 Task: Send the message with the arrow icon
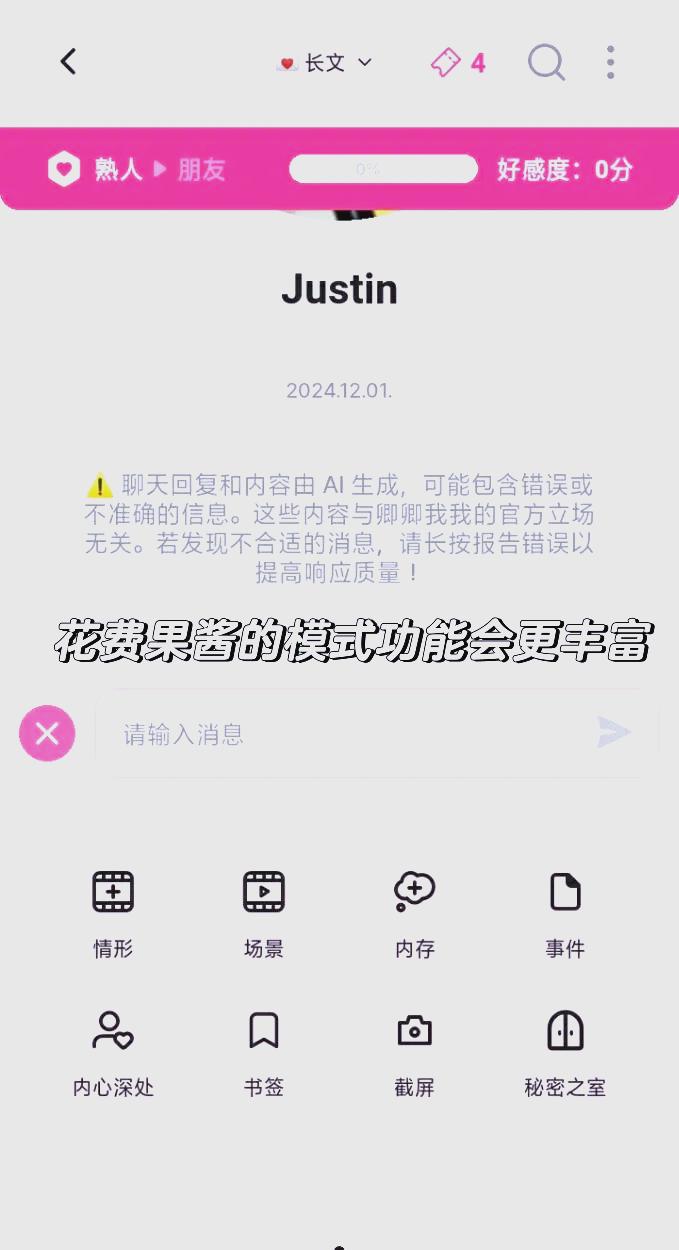(x=613, y=732)
